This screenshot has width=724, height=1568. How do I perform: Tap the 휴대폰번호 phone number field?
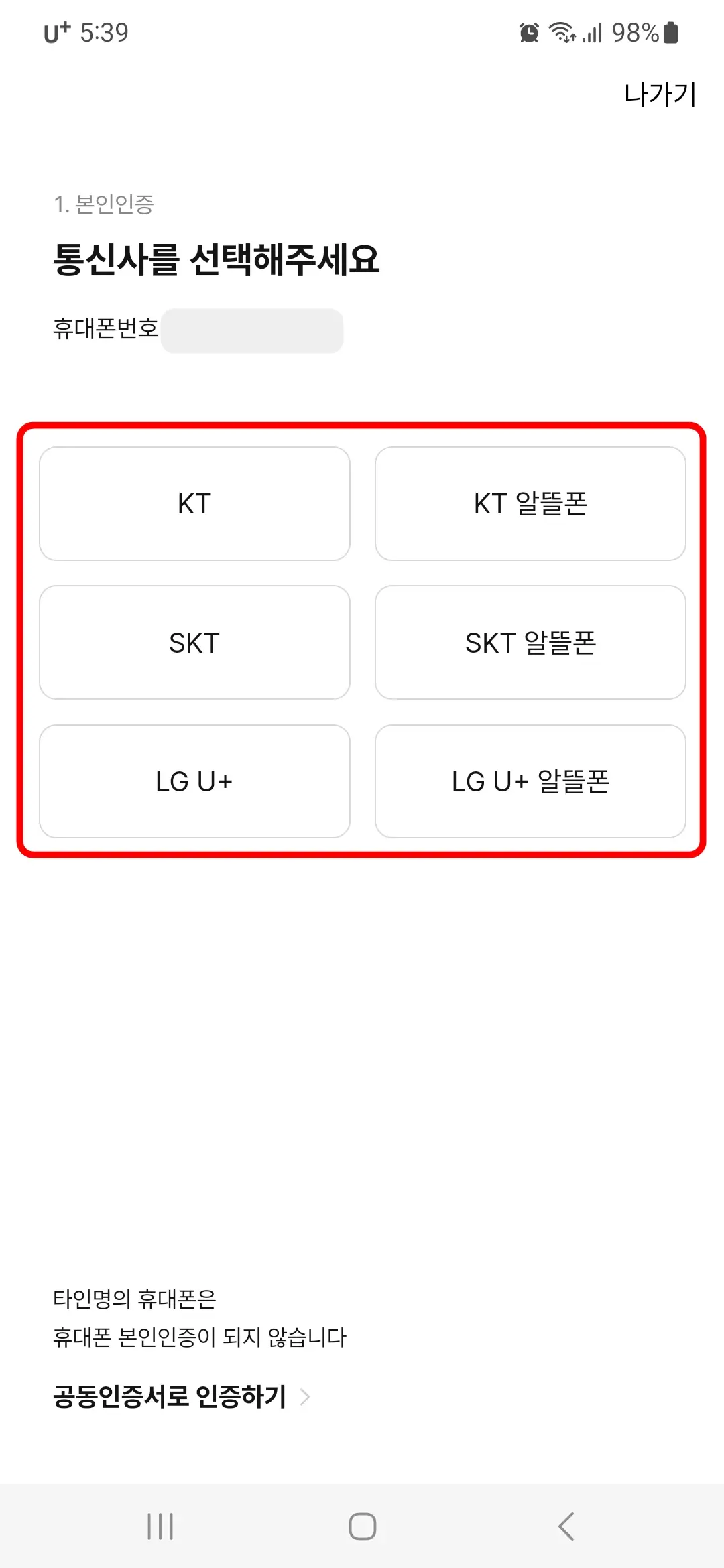pos(252,330)
